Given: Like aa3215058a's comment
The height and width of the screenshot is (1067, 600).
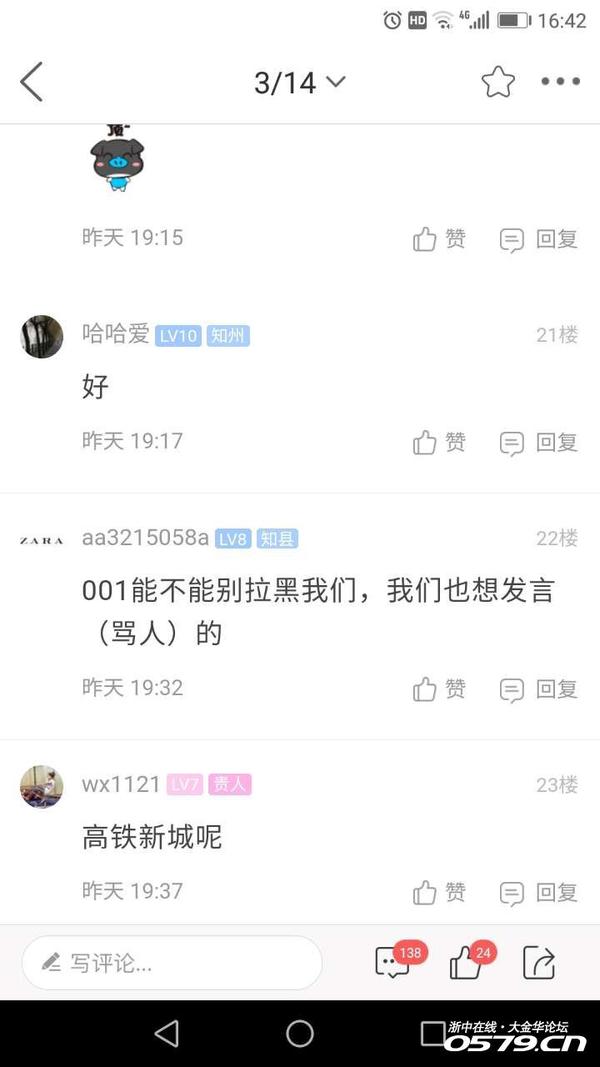Looking at the screenshot, I should click(x=439, y=689).
